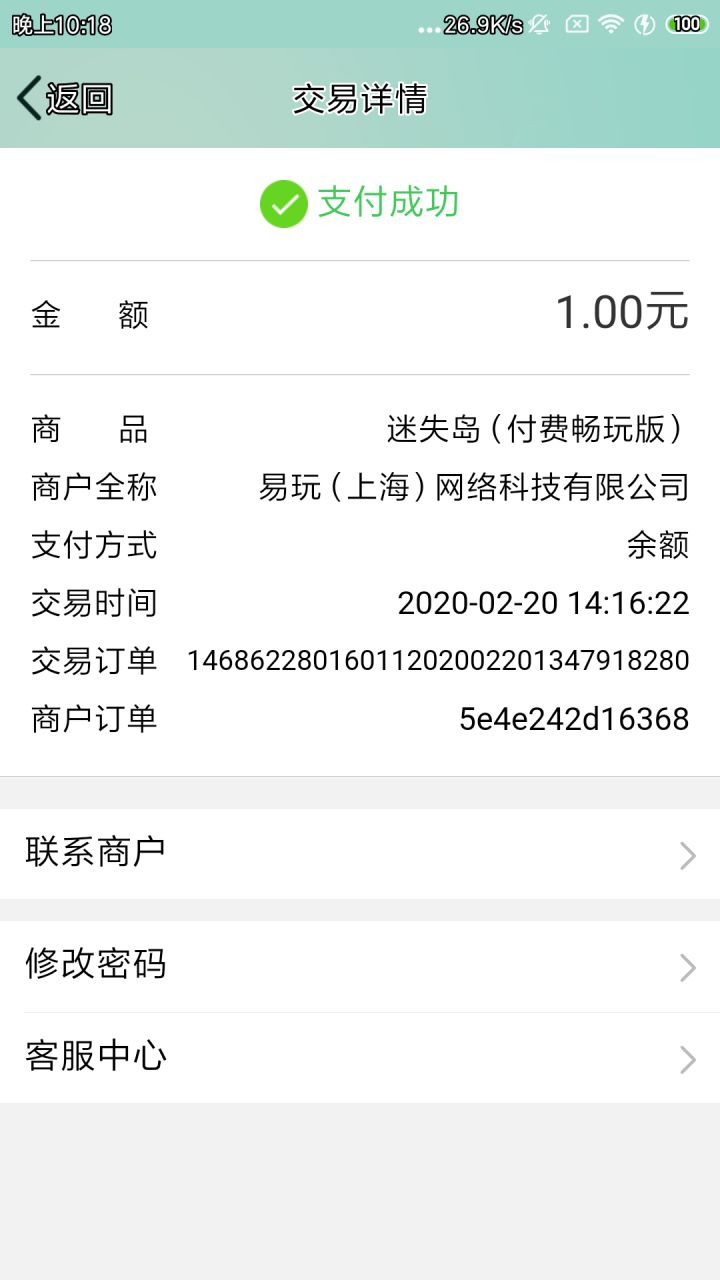Expand the 联系商户 row via its chevron
The width and height of the screenshot is (720, 1280).
686,855
